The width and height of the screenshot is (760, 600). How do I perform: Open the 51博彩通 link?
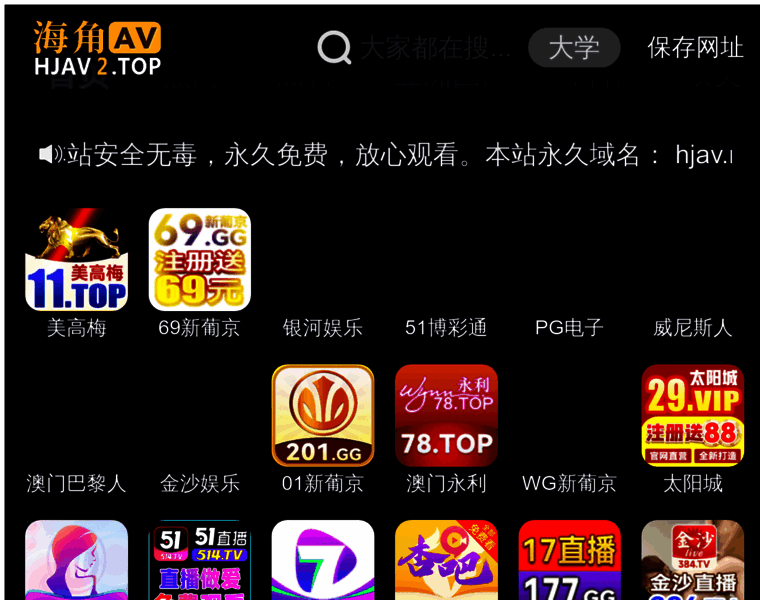(446, 327)
